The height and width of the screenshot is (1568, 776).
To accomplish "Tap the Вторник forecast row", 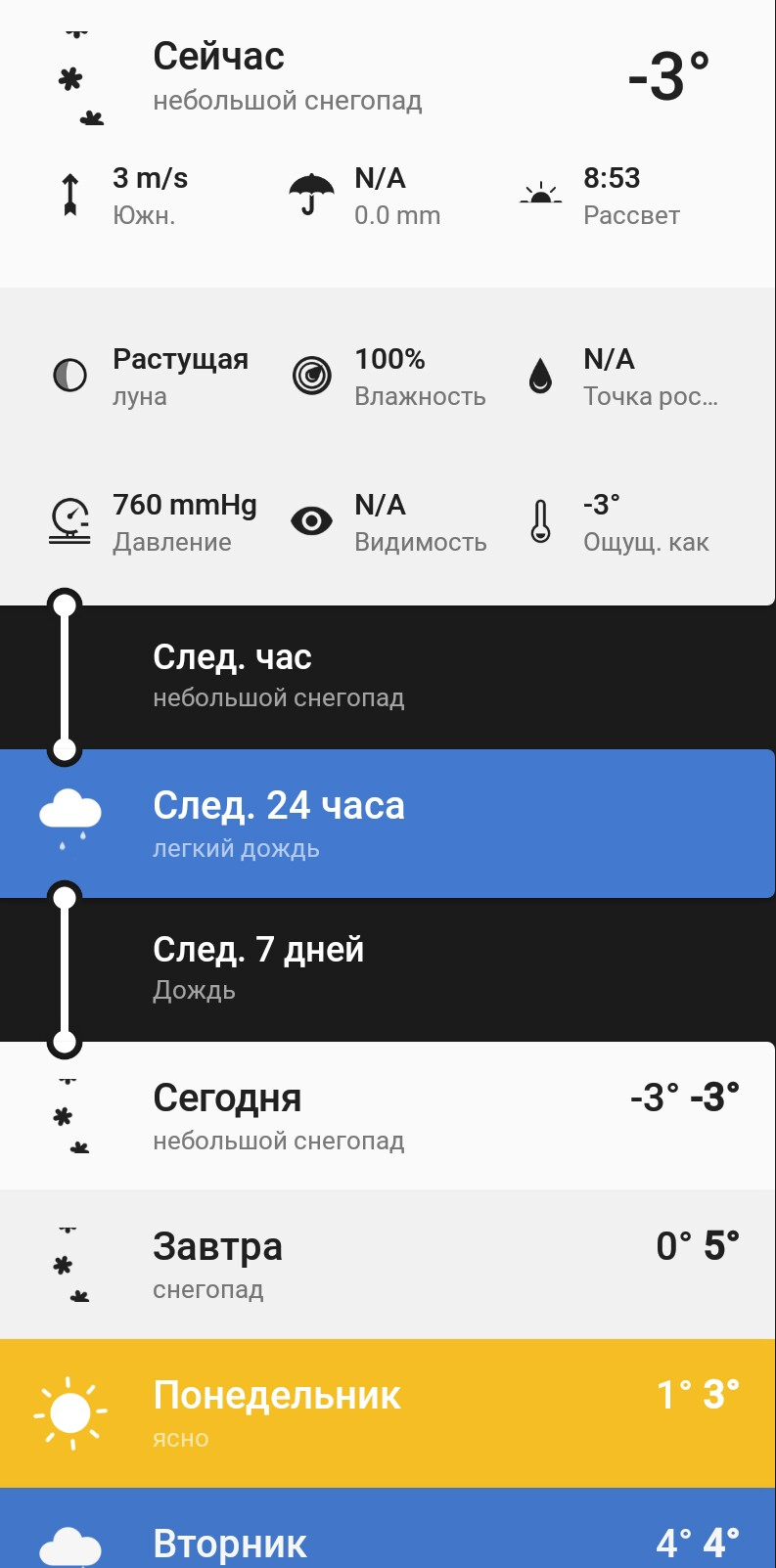I will point(388,1528).
